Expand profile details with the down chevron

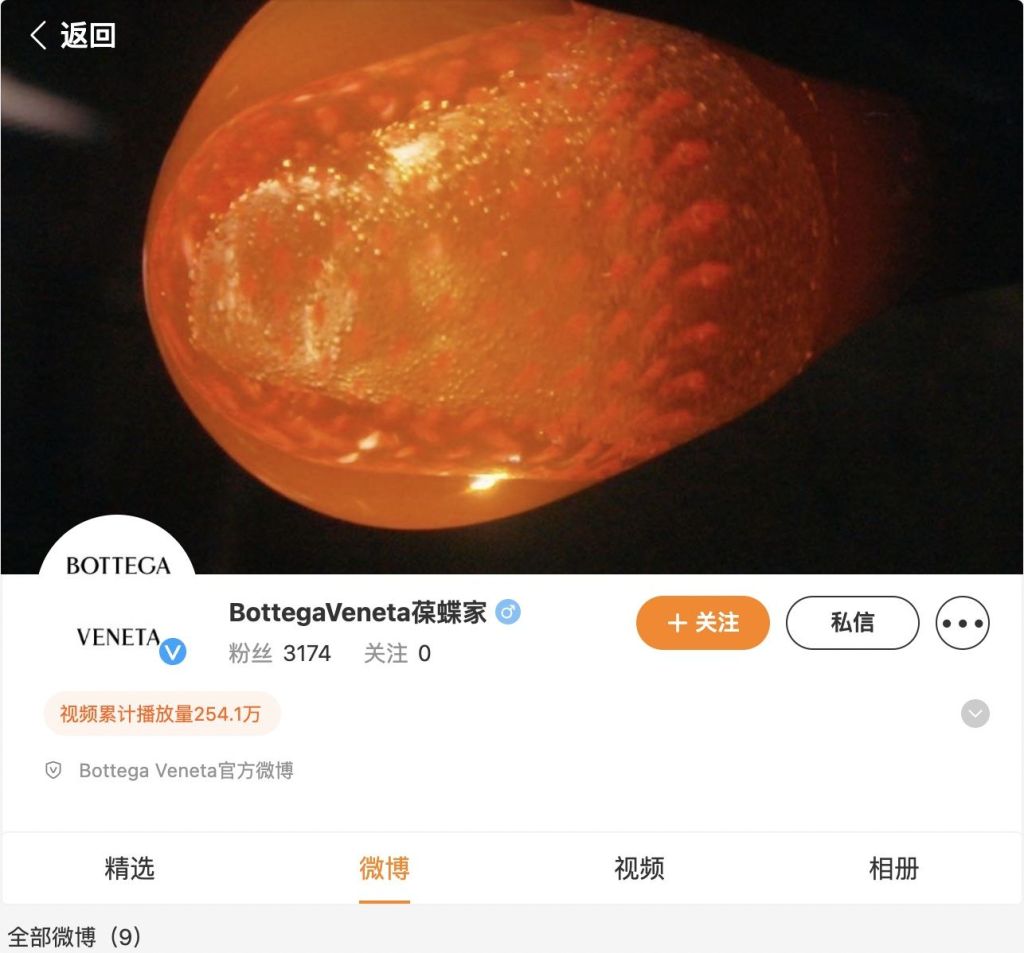(975, 713)
